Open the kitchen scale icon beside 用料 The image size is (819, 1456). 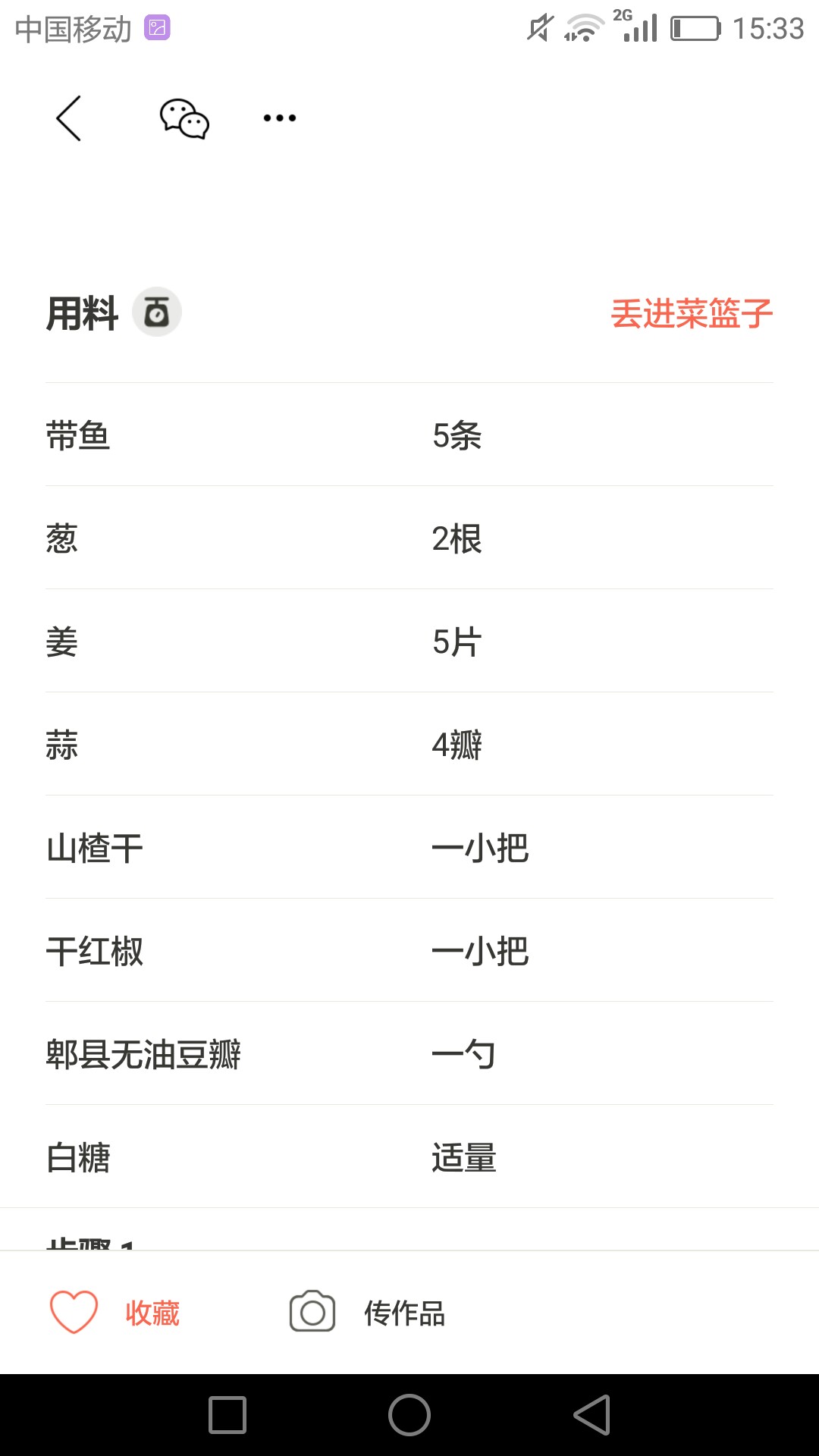[157, 312]
